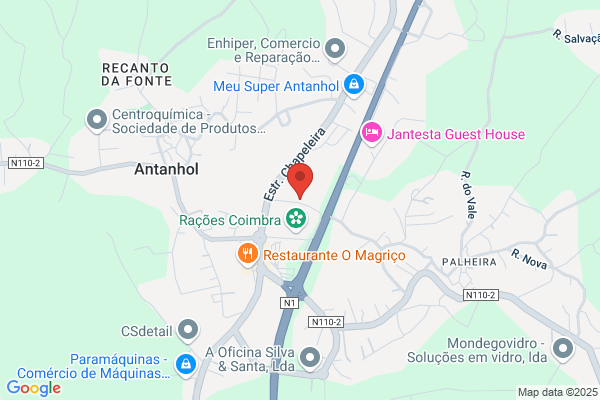
Task: Open the Centroquímica place marker
Action: pyautogui.click(x=97, y=120)
